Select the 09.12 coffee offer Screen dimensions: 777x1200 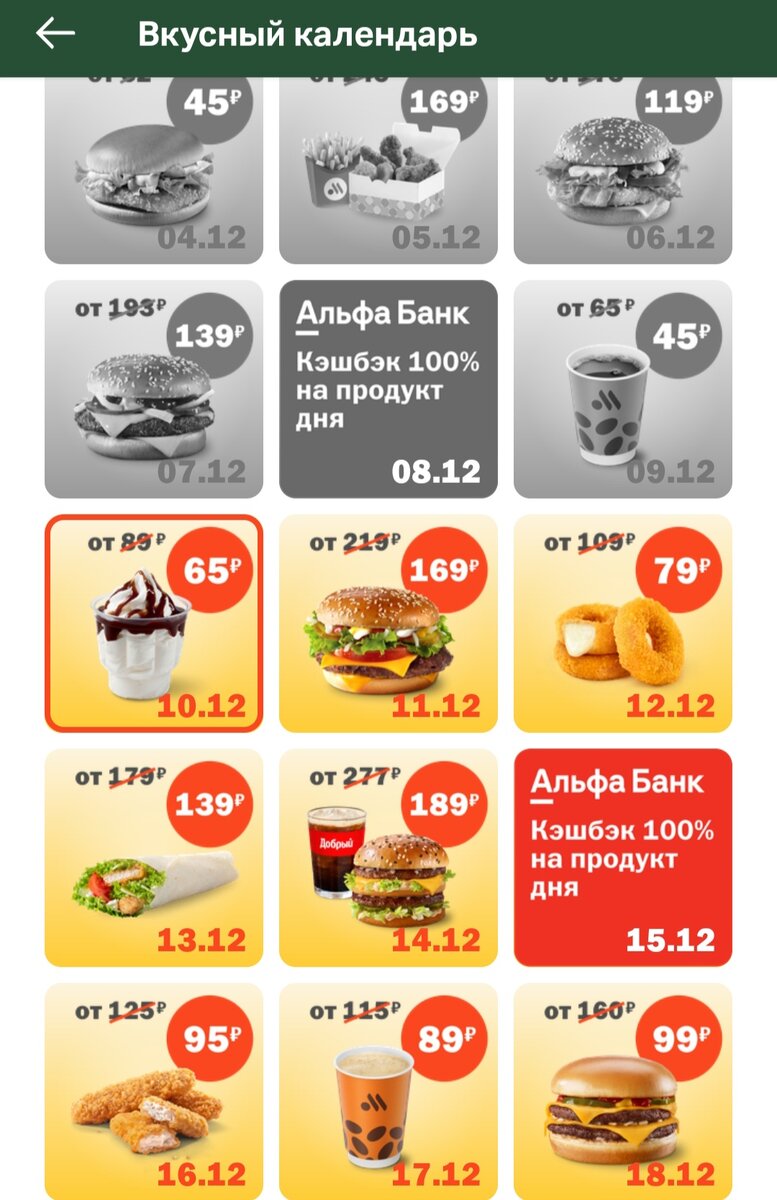(x=622, y=388)
